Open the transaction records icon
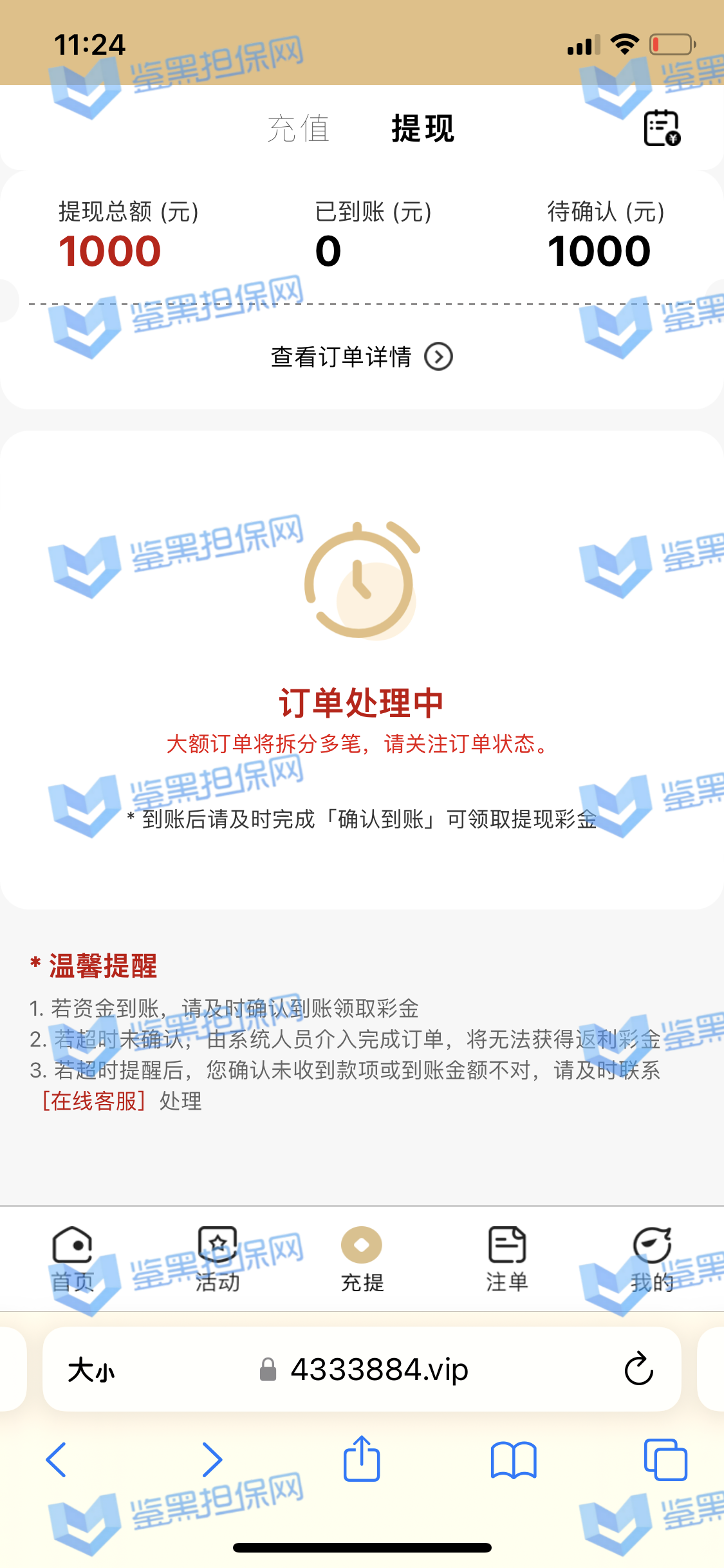Screen dimensions: 724x1568 point(662,128)
